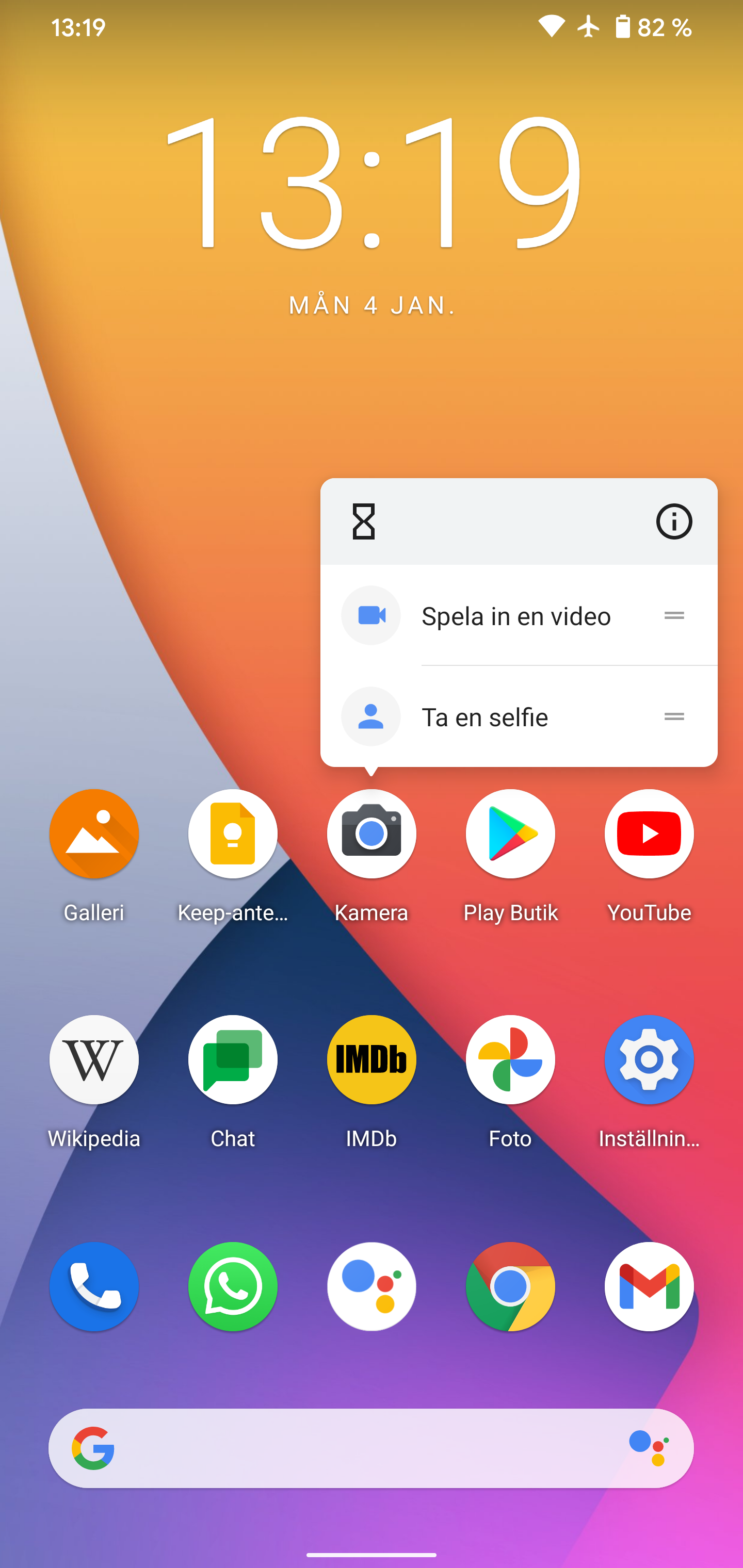Open Keep notes app

pyautogui.click(x=233, y=834)
